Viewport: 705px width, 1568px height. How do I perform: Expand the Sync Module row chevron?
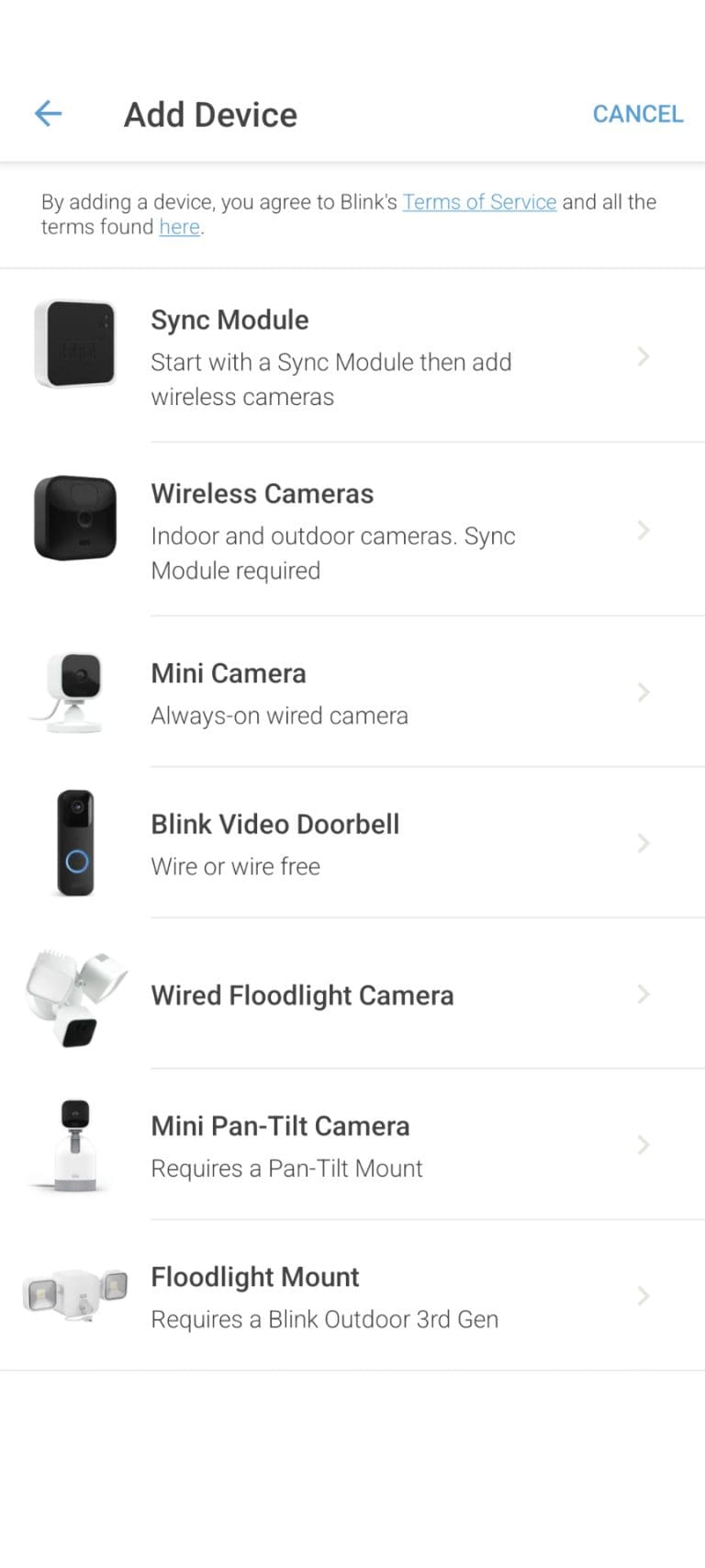(x=643, y=356)
